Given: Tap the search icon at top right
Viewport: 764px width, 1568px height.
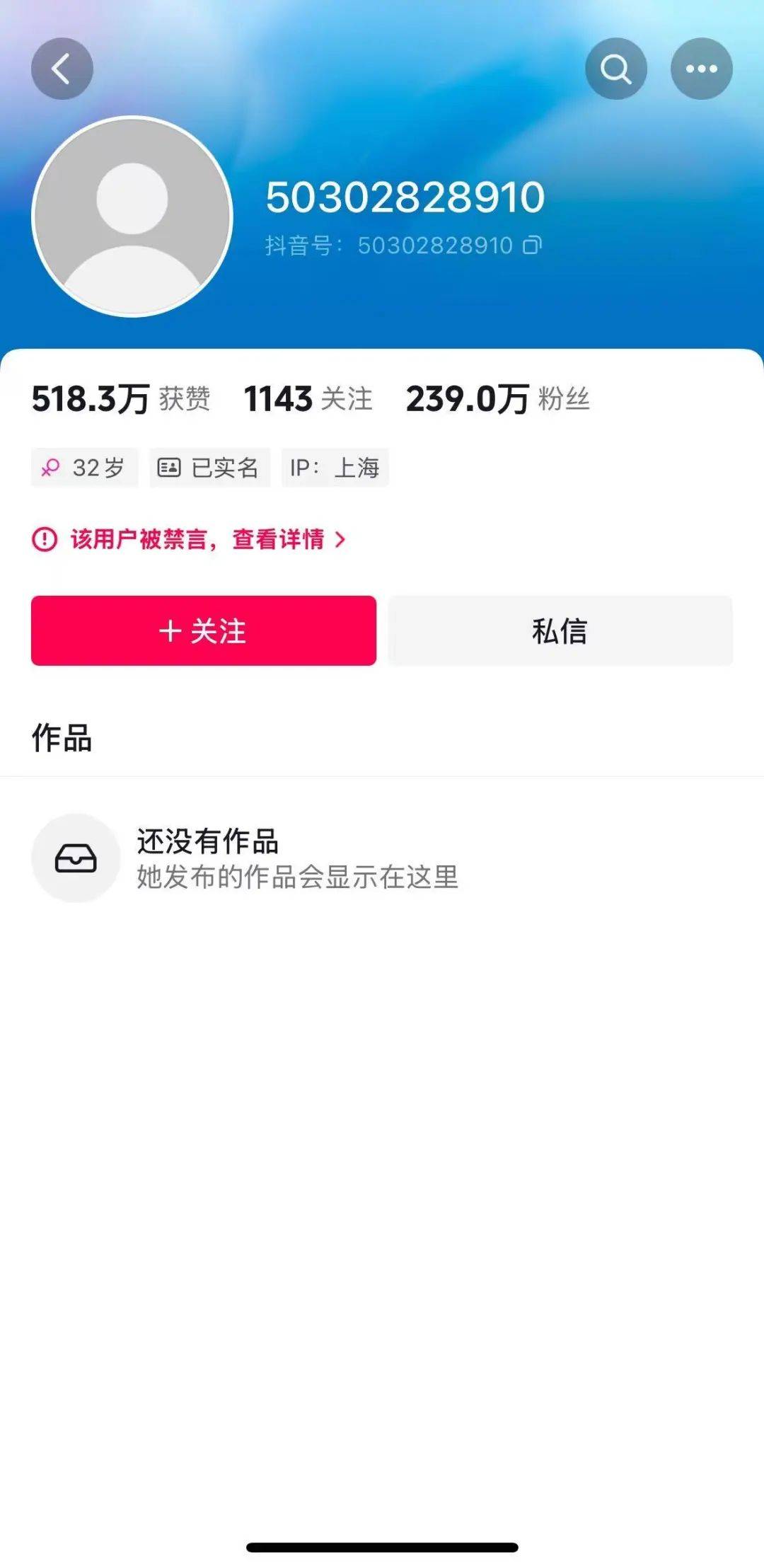Looking at the screenshot, I should coord(615,69).
